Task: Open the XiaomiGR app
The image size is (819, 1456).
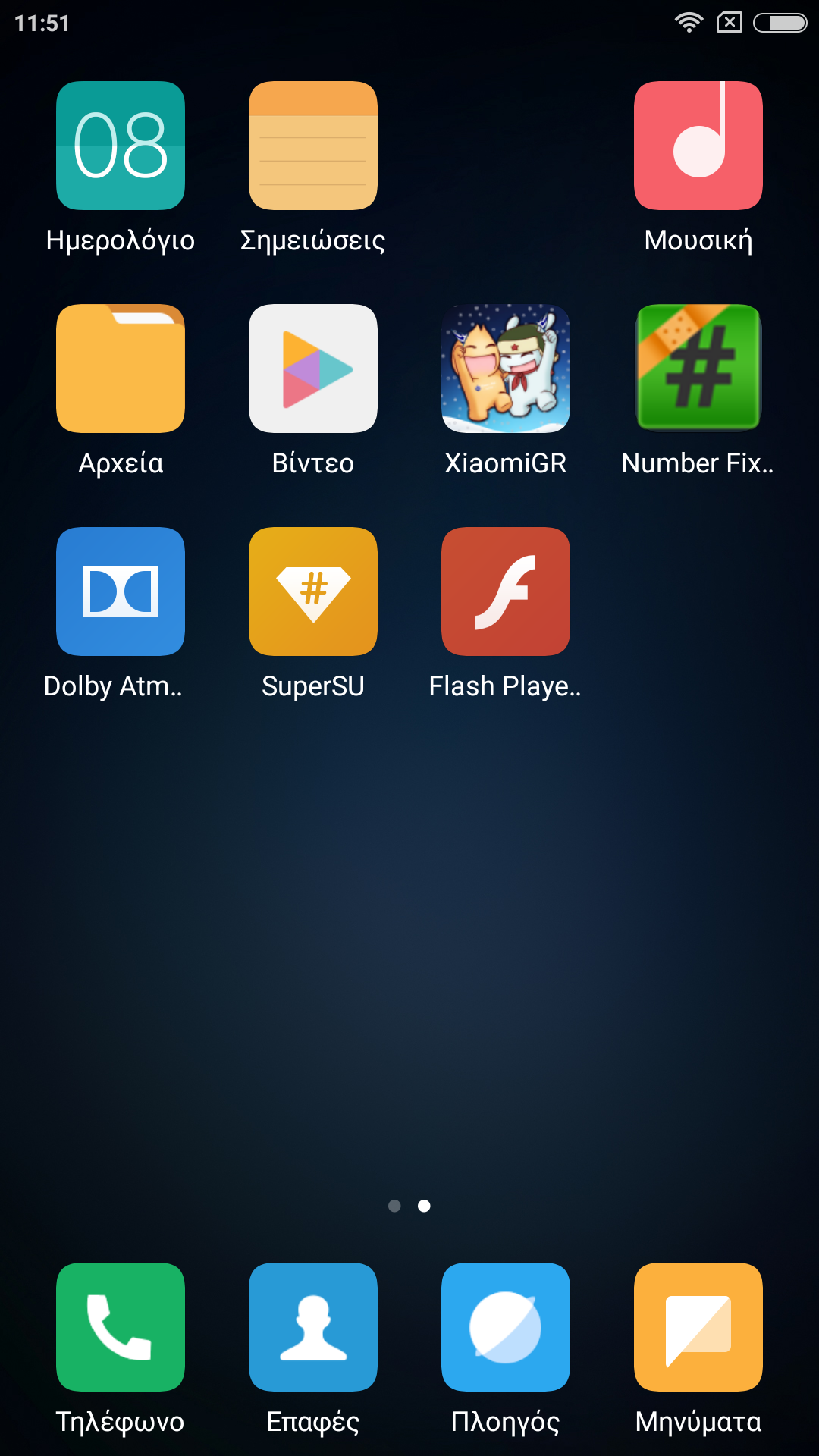Action: pyautogui.click(x=506, y=369)
